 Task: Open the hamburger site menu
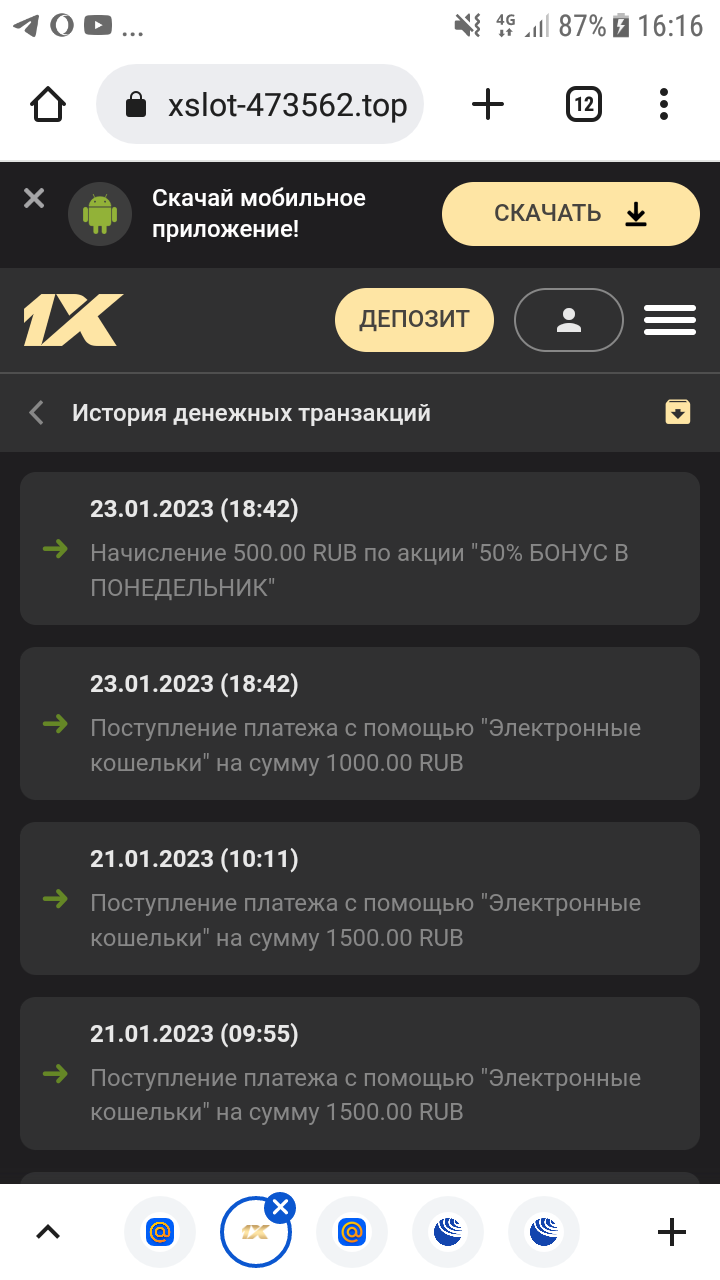[670, 320]
